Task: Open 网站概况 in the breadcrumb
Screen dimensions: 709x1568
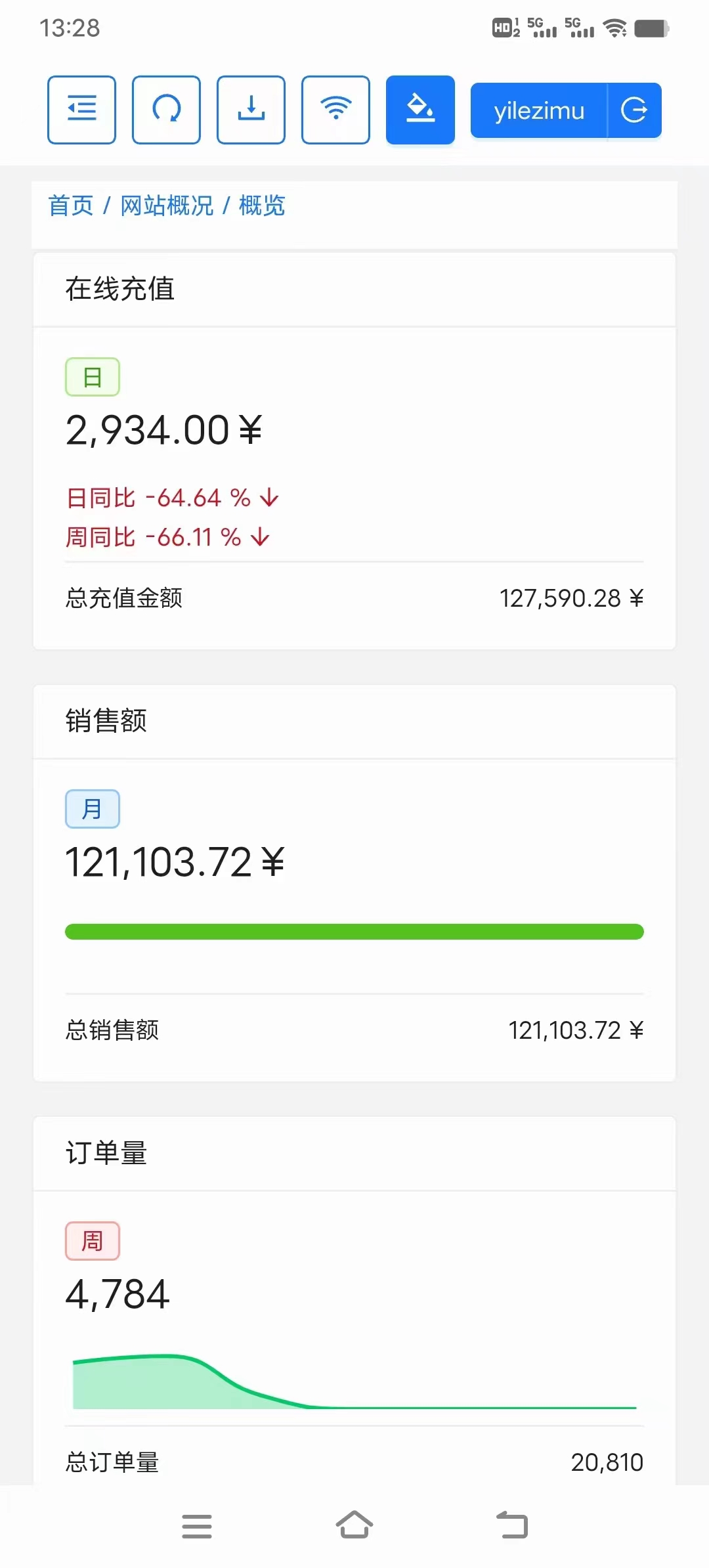Action: pos(166,206)
